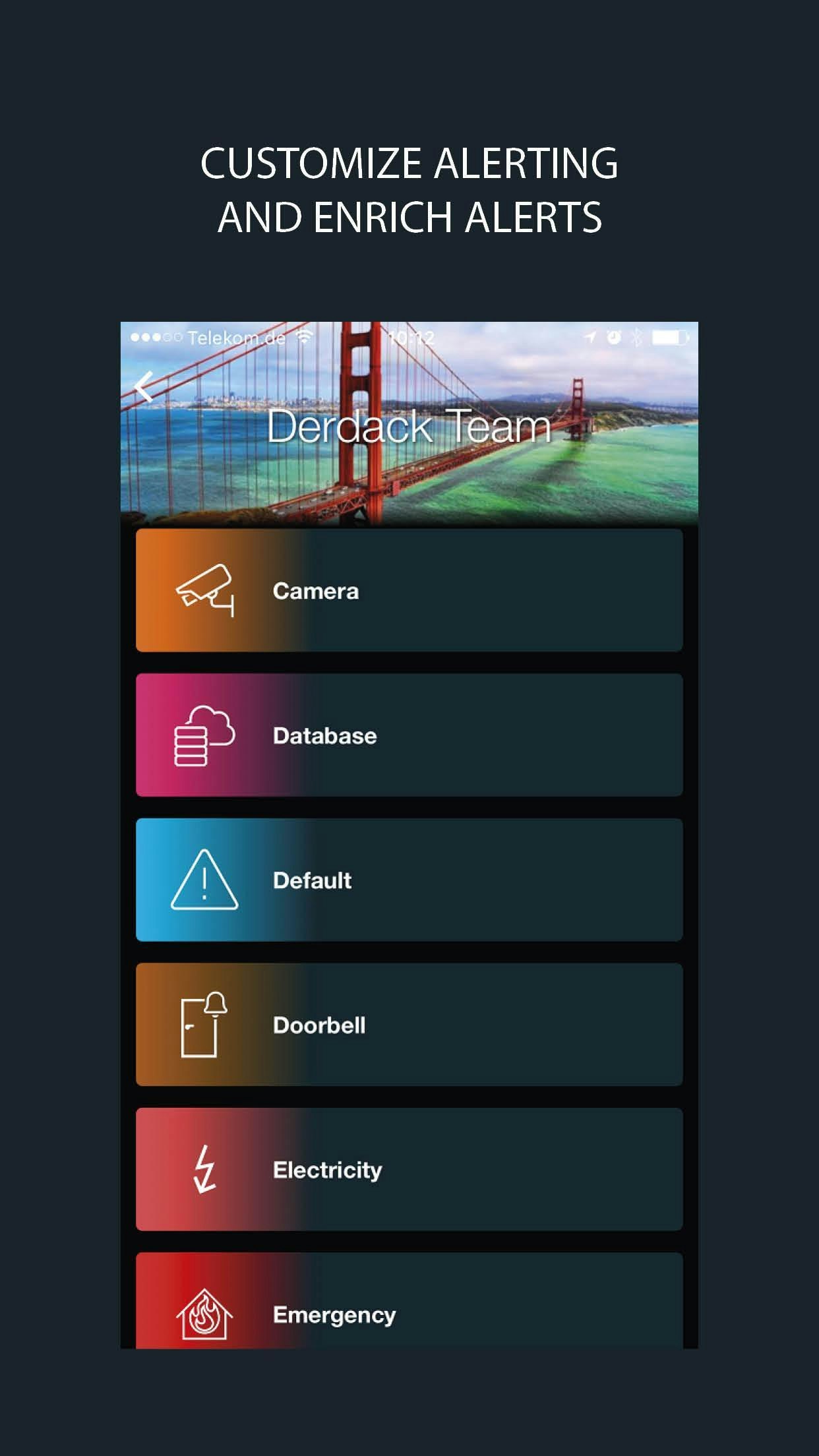Open the Camera alert tone option
819x1456 pixels.
(409, 590)
